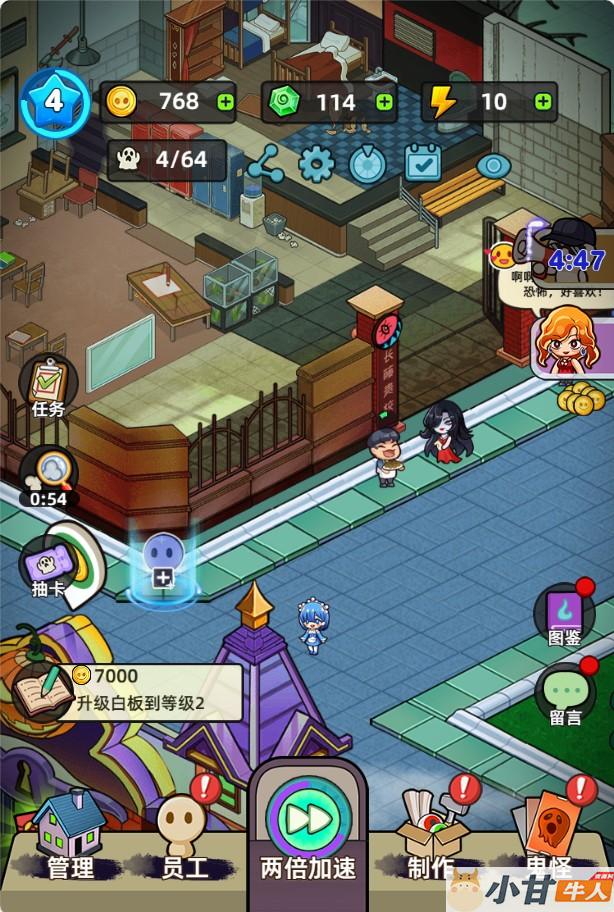
Task: Open the calendar check-in icon
Action: pos(422,162)
